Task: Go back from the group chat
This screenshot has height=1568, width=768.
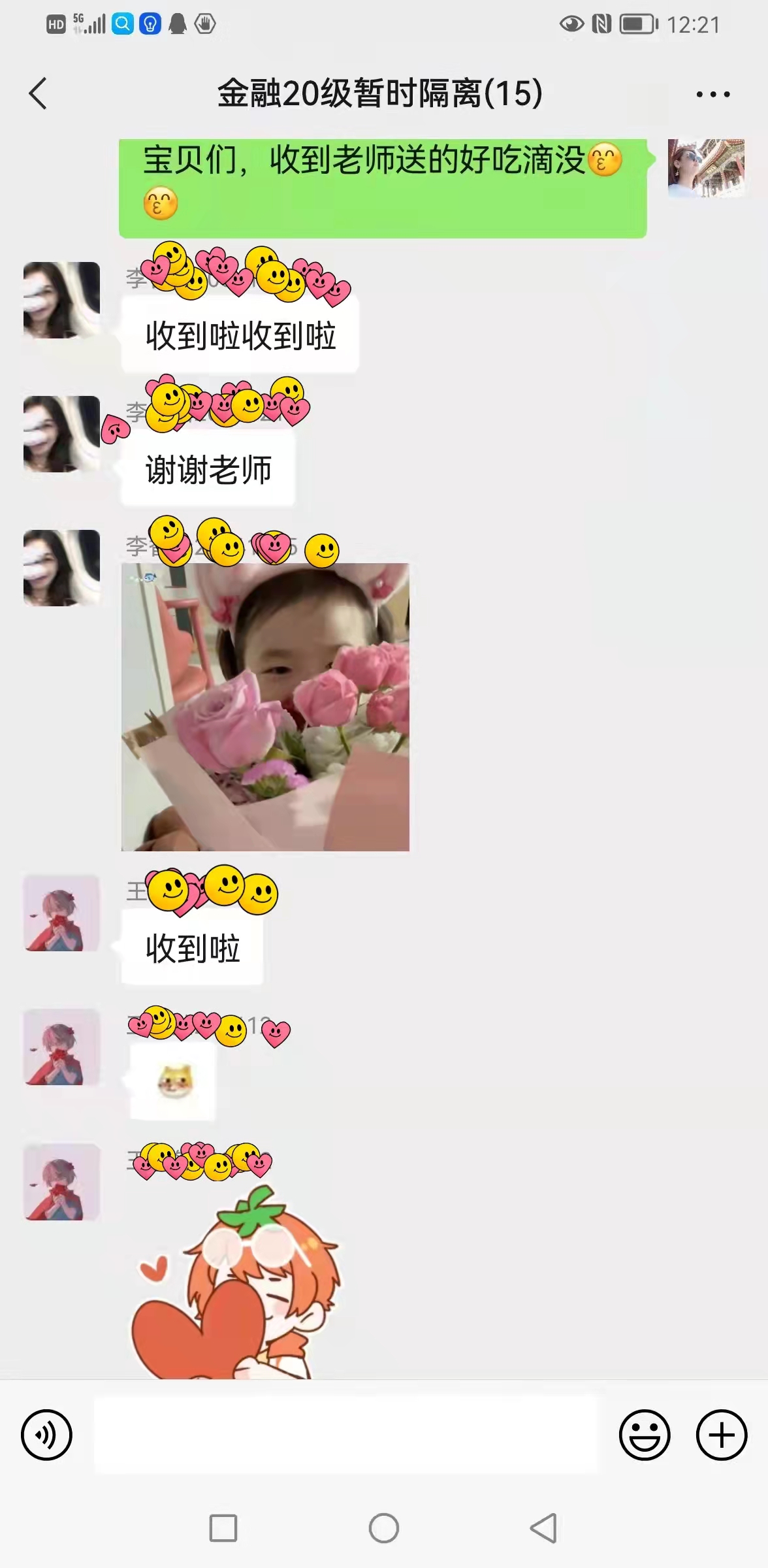Action: pos(38,93)
